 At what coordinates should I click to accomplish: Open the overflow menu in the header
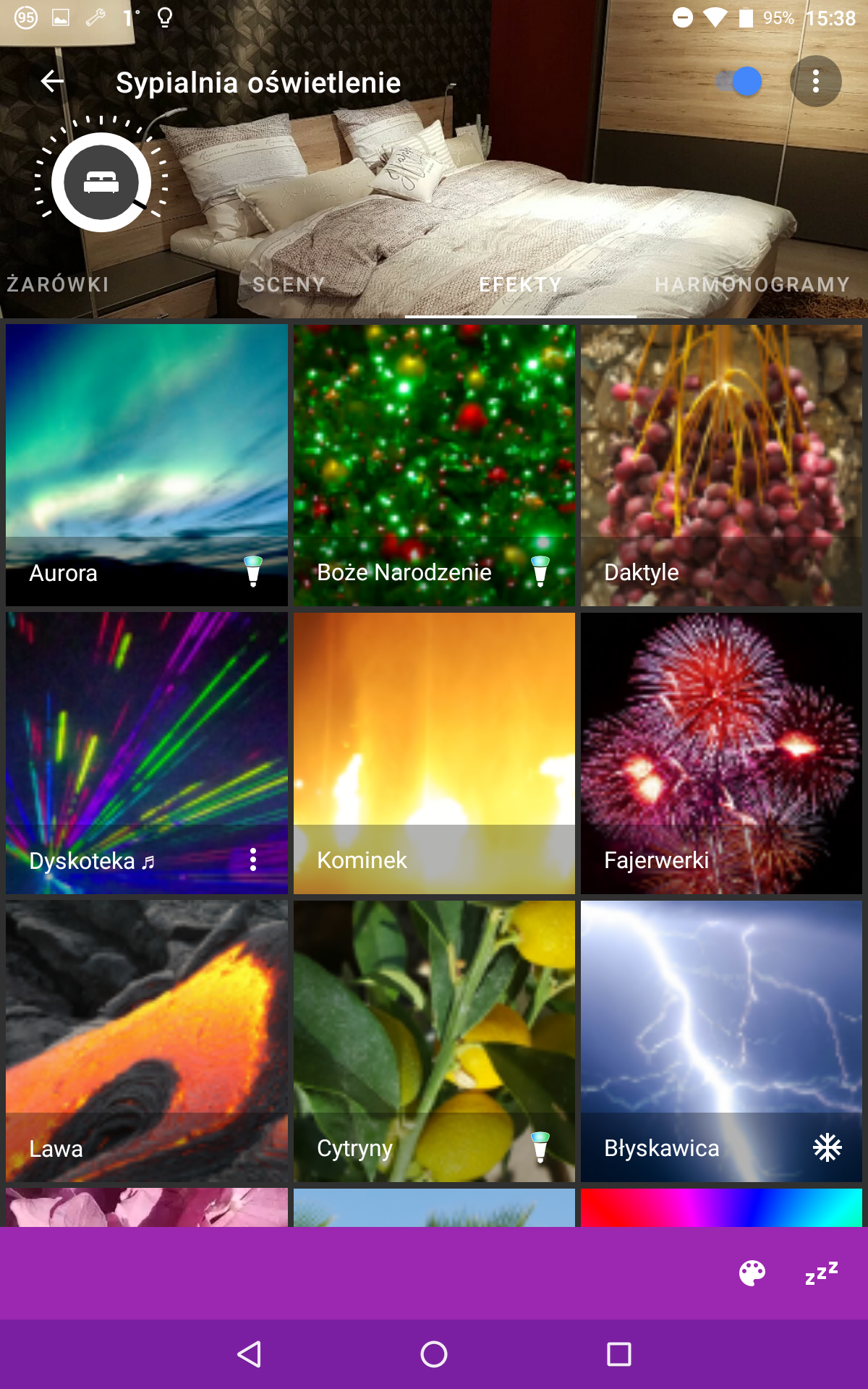[x=815, y=81]
